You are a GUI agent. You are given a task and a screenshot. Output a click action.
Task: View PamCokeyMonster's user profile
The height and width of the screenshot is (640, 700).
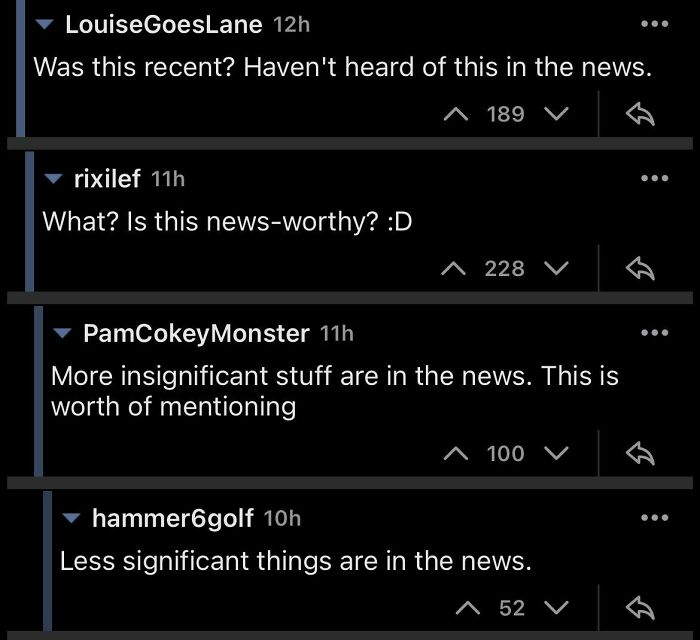point(197,333)
